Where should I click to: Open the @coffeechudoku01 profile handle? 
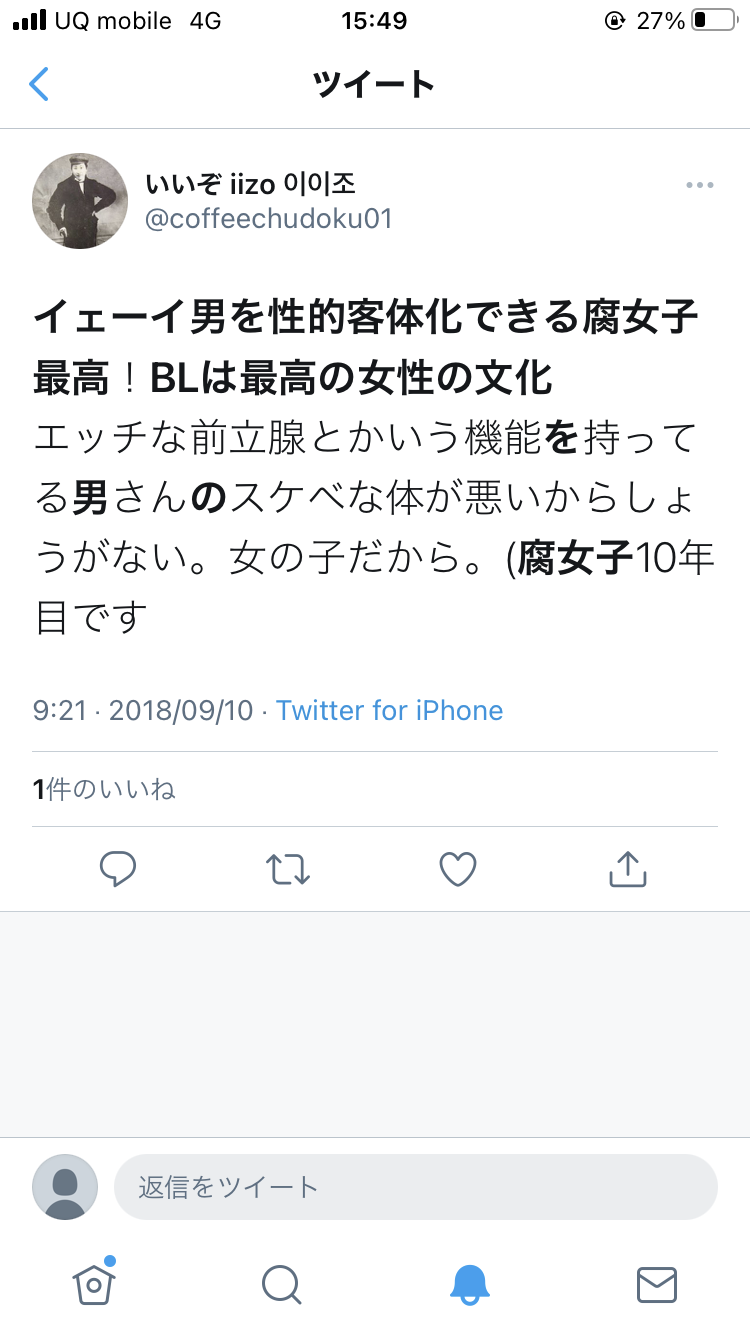(268, 218)
